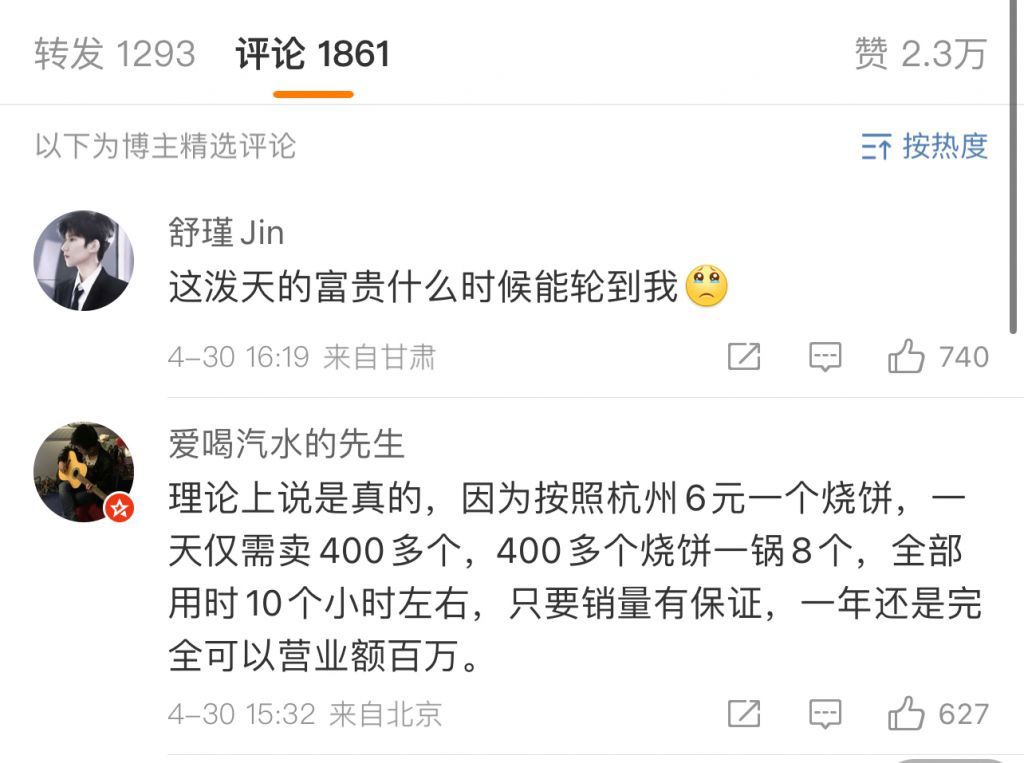
Task: Open 爱喝汽水的先生's avatar
Action: (84, 472)
